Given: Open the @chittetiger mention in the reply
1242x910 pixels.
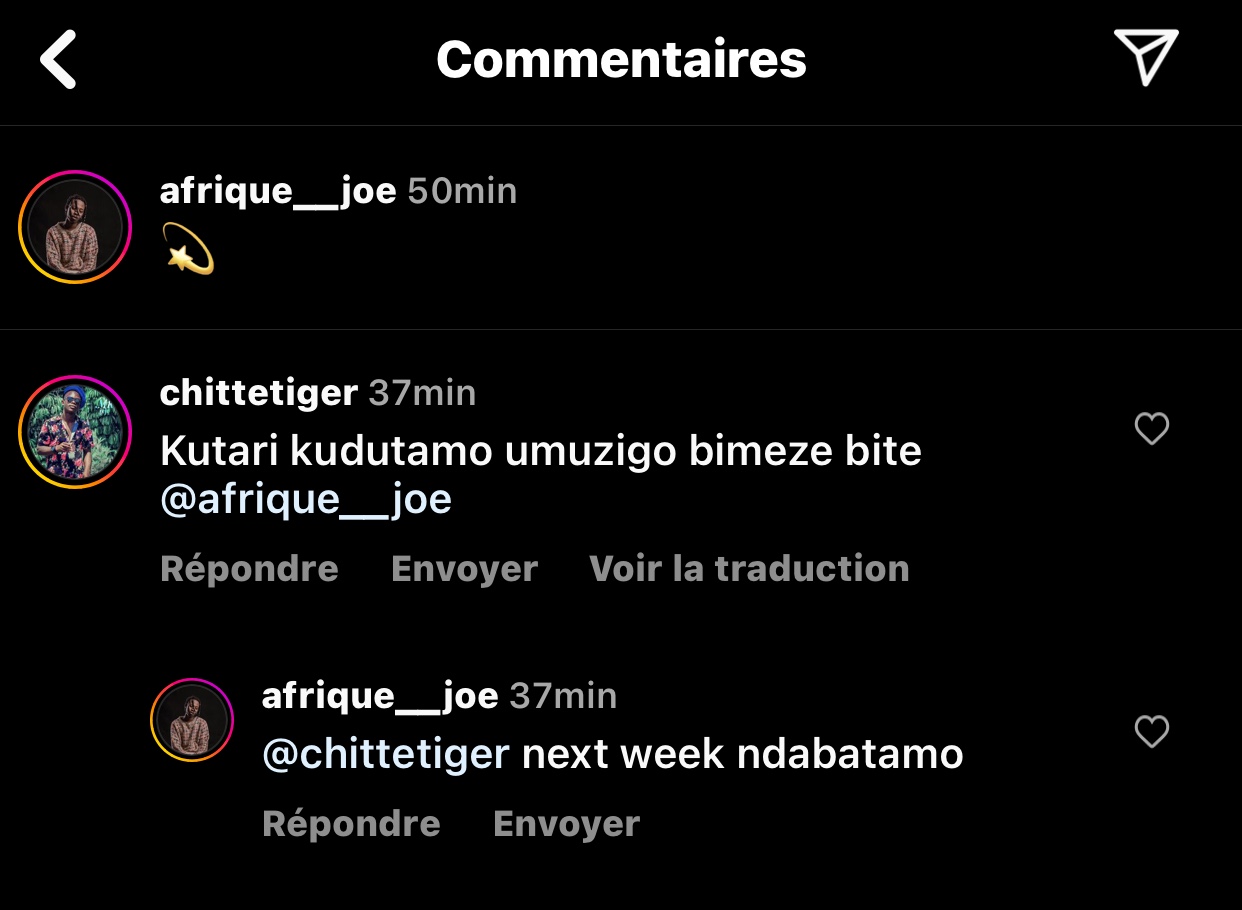Looking at the screenshot, I should click(x=386, y=754).
